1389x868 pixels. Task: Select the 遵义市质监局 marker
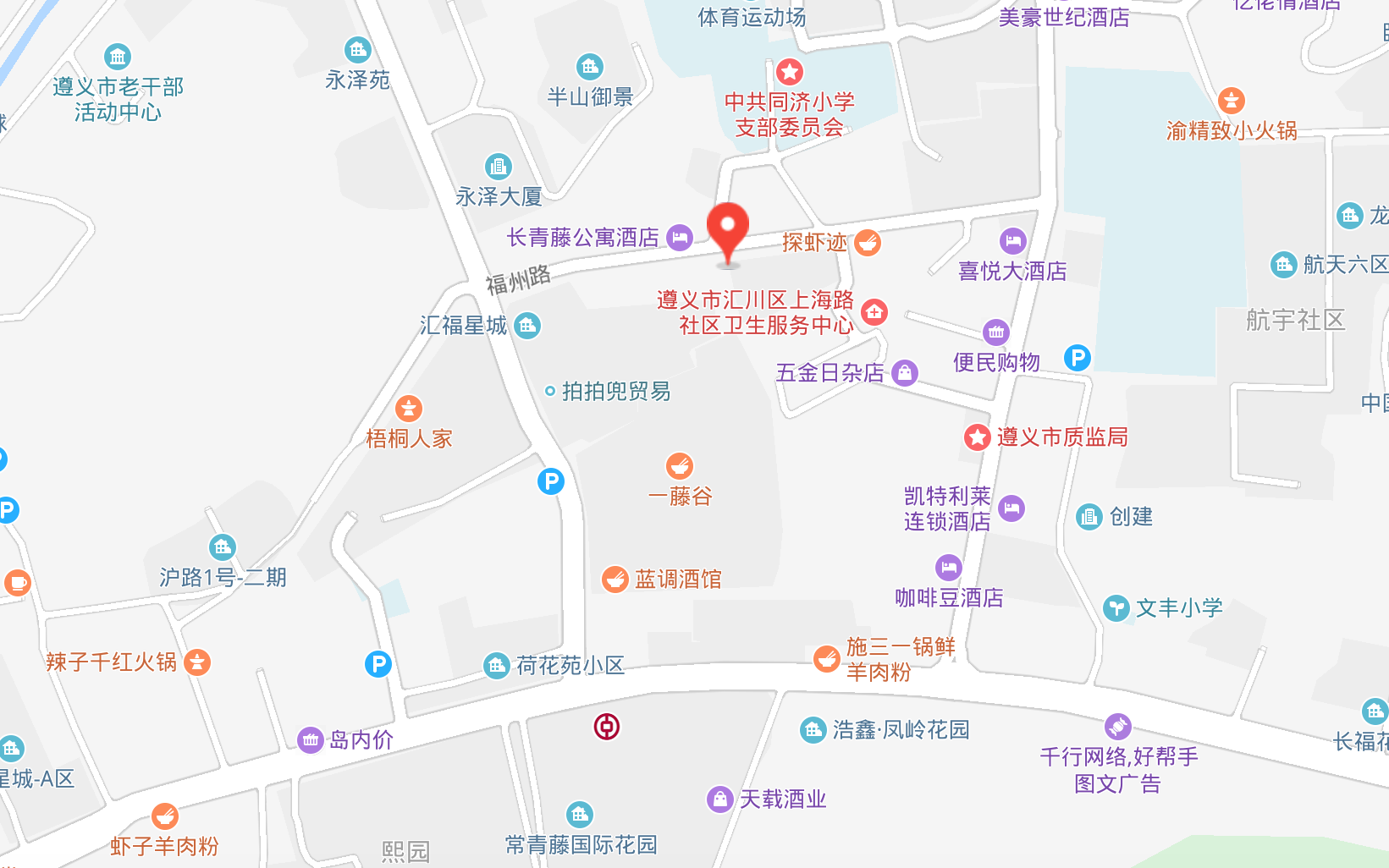coord(978,437)
